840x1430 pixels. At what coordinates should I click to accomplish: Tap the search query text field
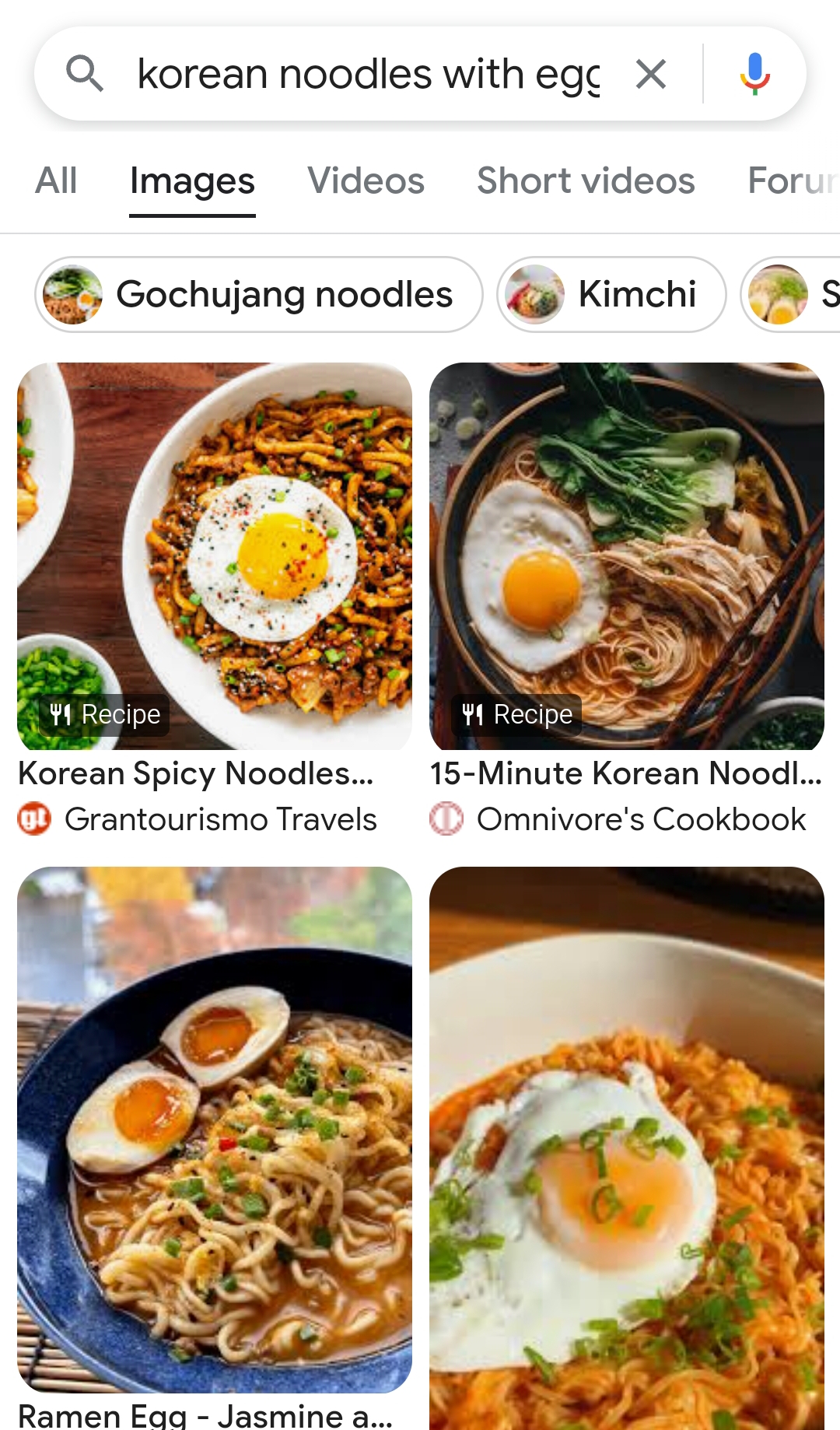[366, 75]
